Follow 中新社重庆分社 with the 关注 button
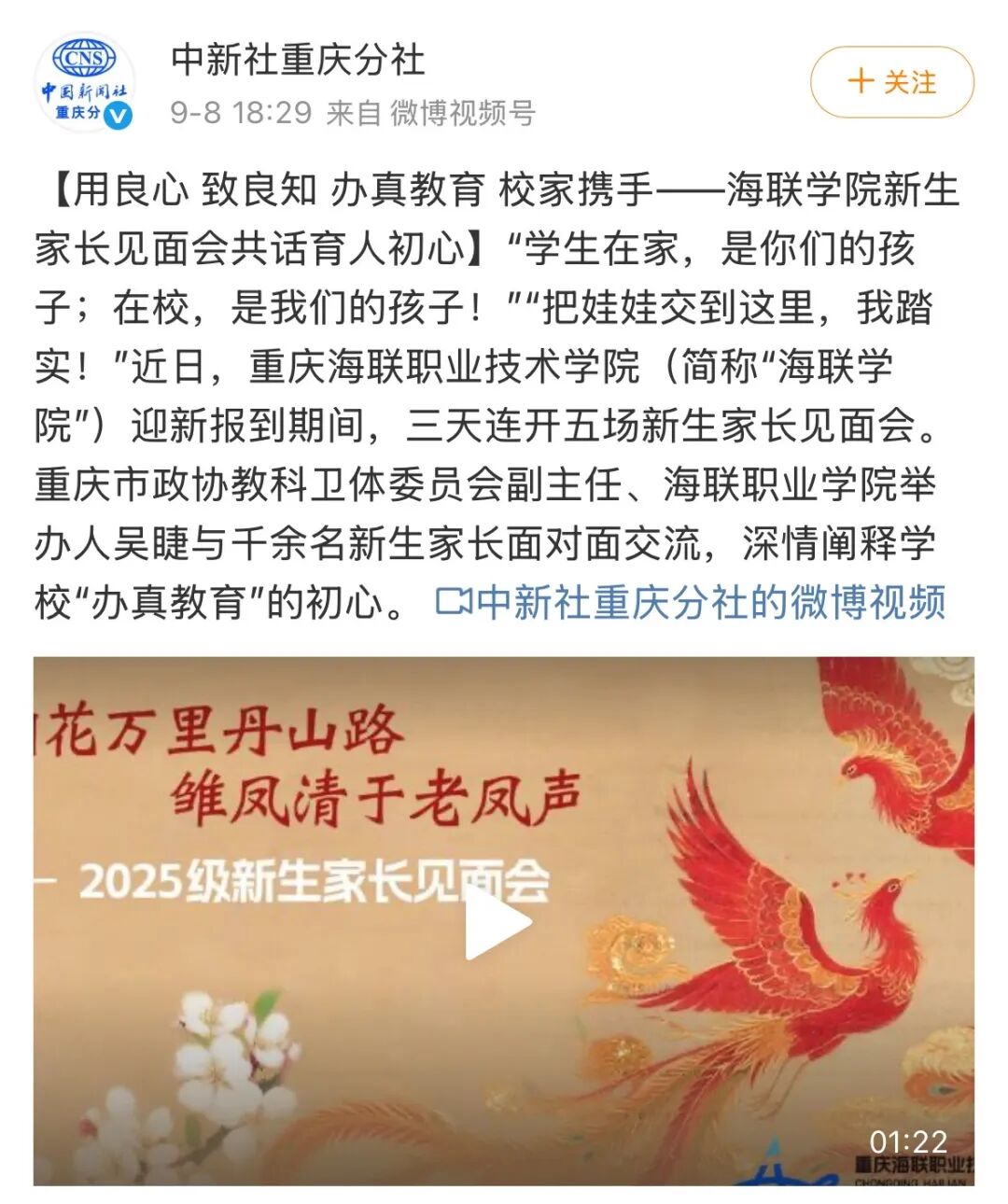 pos(891,82)
